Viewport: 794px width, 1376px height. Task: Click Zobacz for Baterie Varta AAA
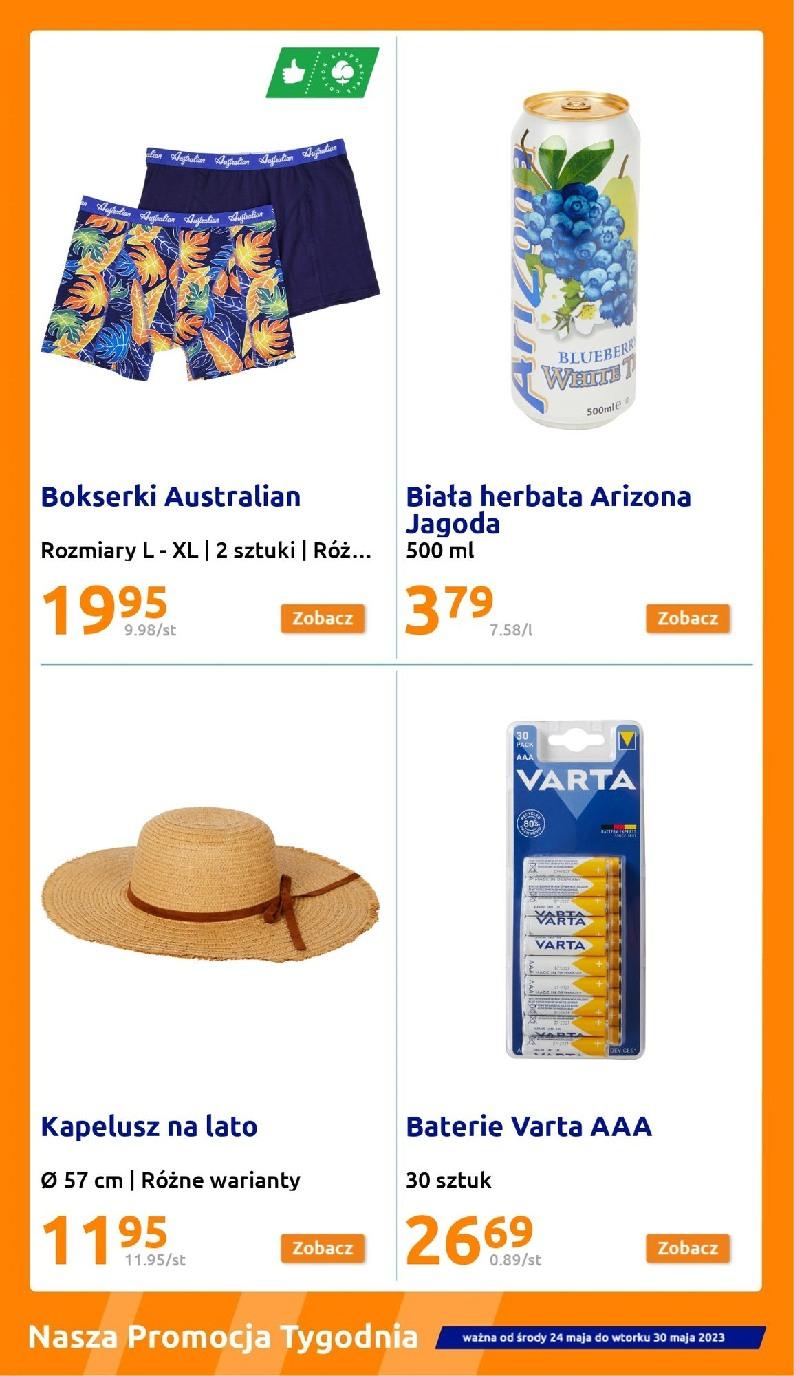coord(687,1247)
